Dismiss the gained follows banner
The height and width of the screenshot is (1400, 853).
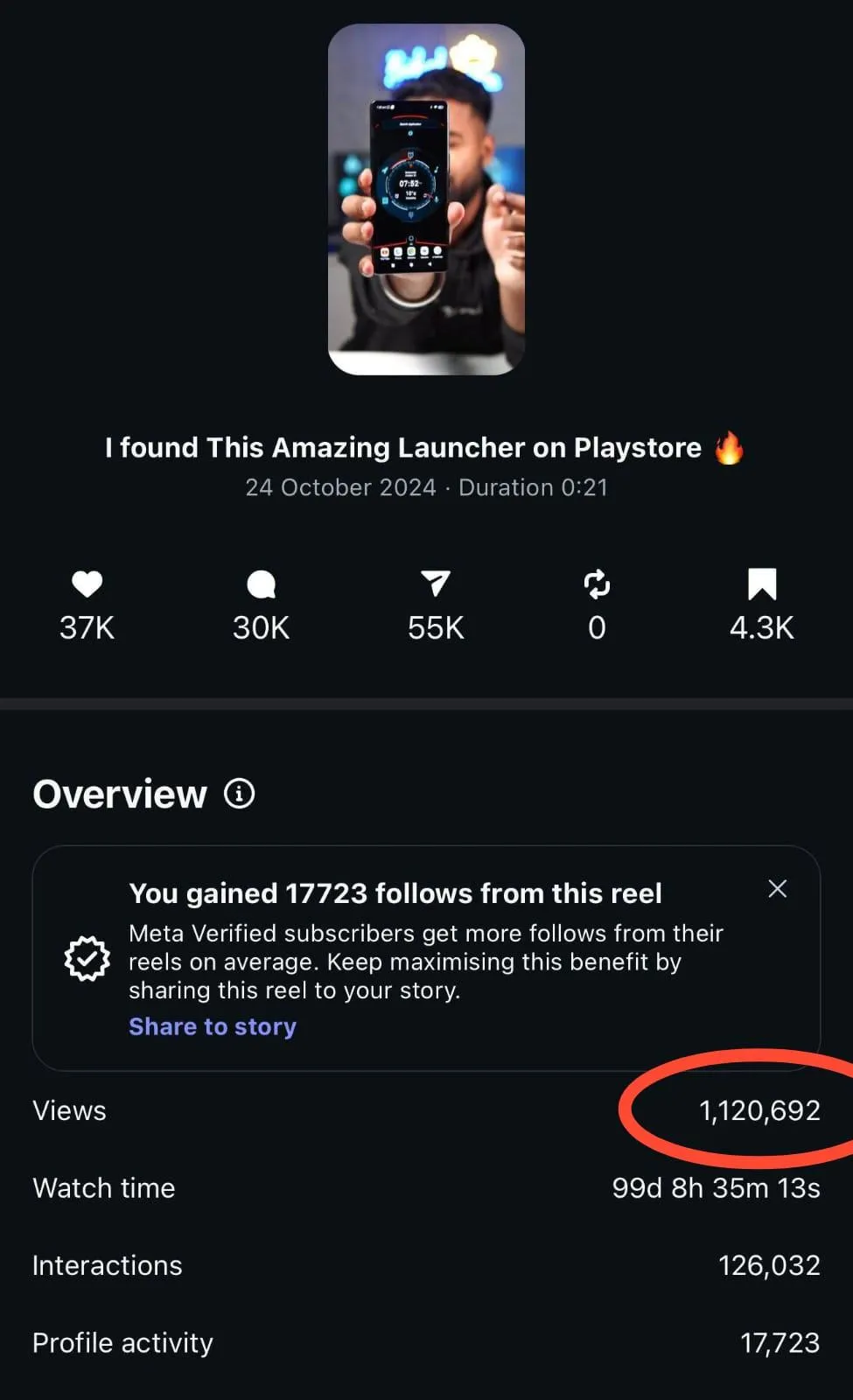777,889
